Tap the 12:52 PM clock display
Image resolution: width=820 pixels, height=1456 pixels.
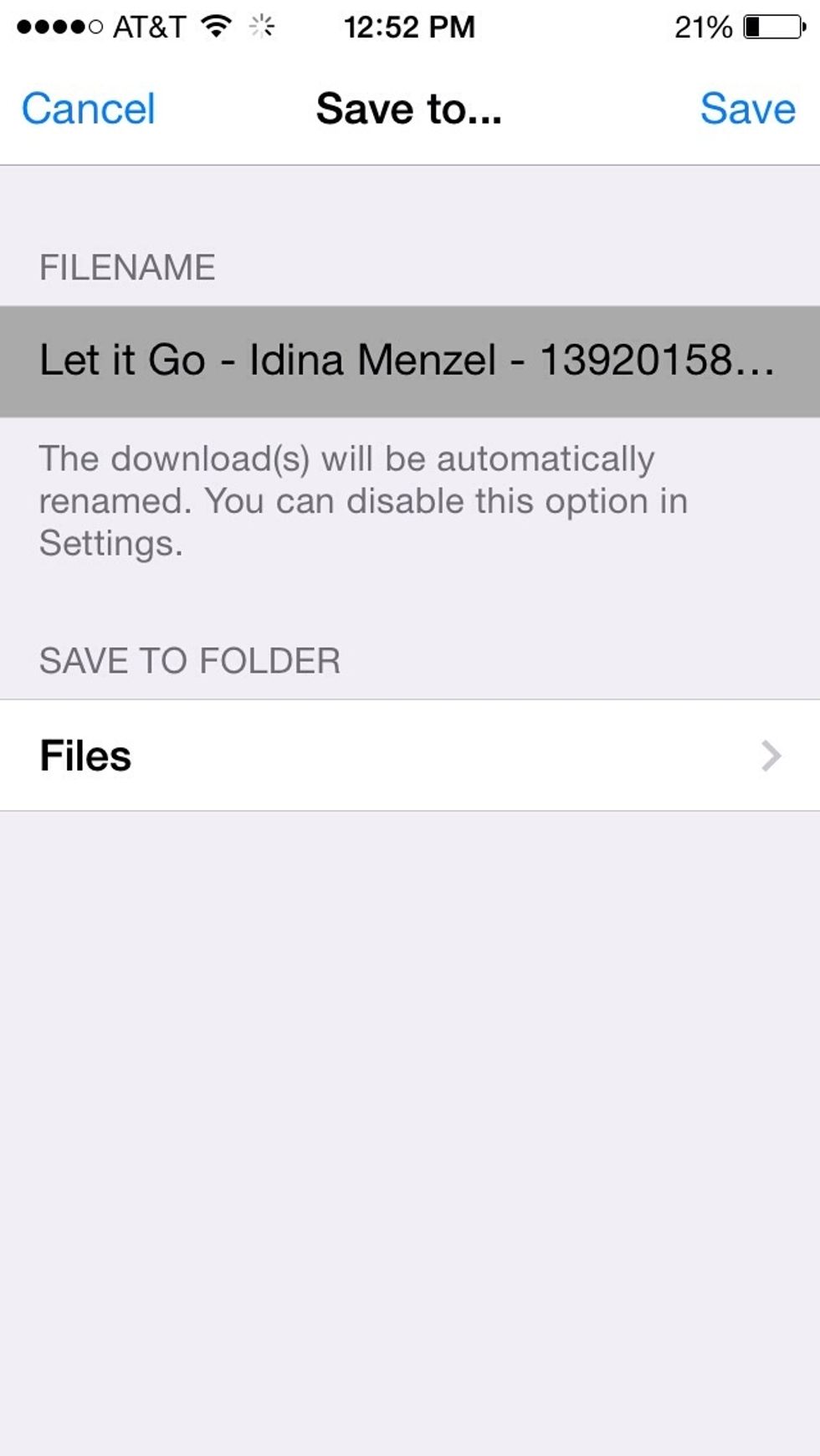[x=408, y=26]
